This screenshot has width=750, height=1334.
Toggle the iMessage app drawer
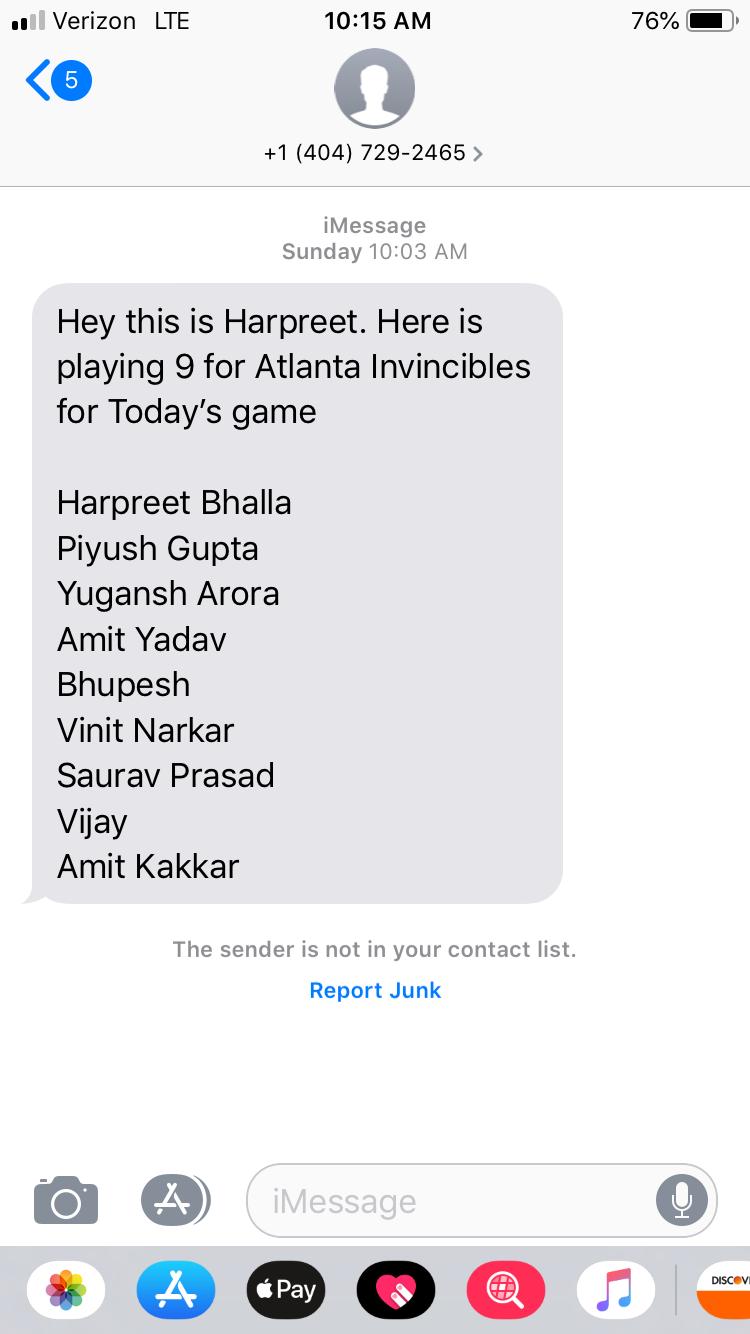pos(175,1199)
